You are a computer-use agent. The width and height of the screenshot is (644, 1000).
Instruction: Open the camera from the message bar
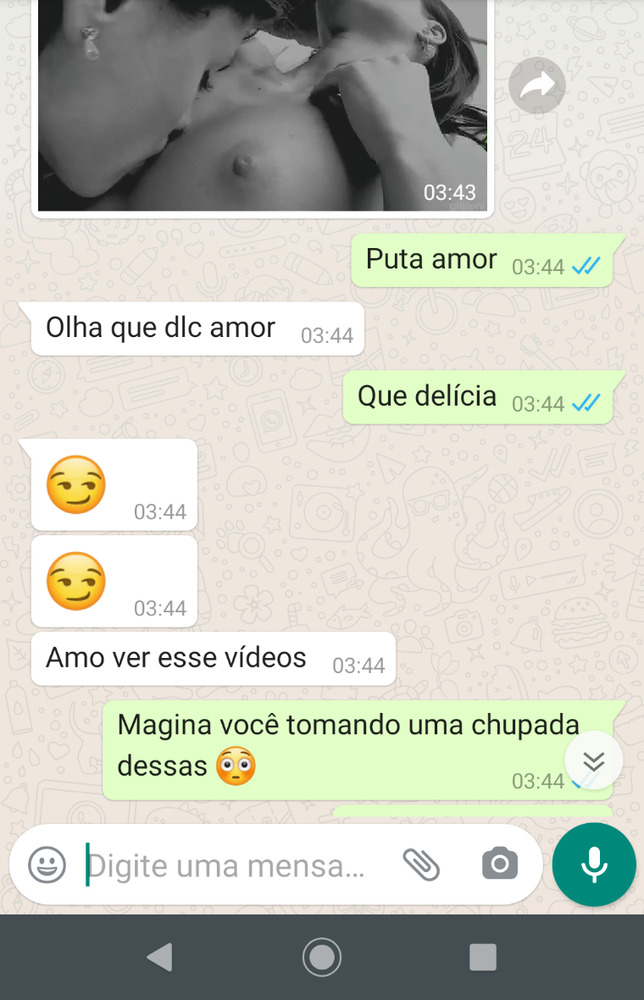[499, 864]
